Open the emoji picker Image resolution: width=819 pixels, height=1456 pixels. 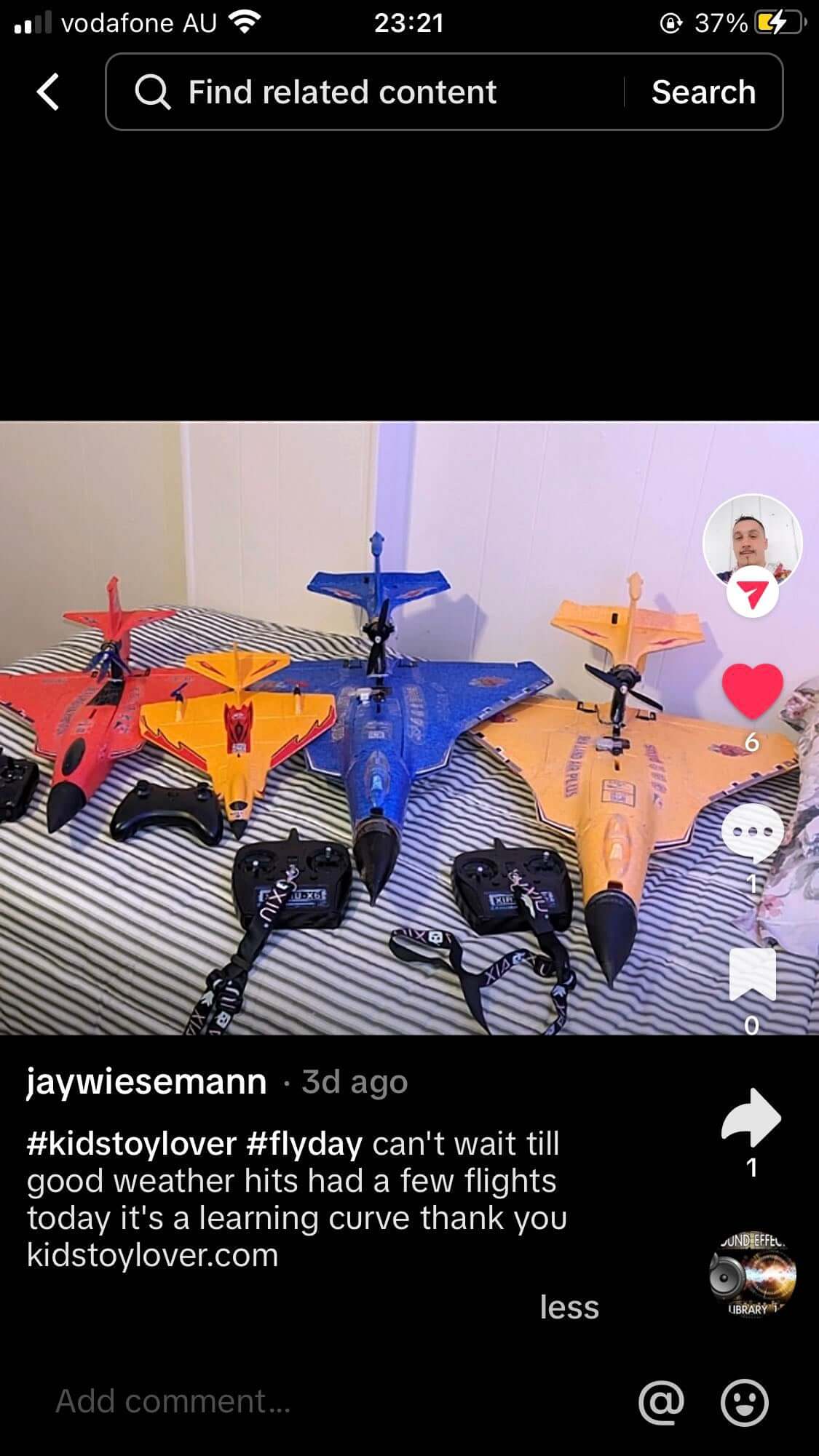click(744, 1401)
